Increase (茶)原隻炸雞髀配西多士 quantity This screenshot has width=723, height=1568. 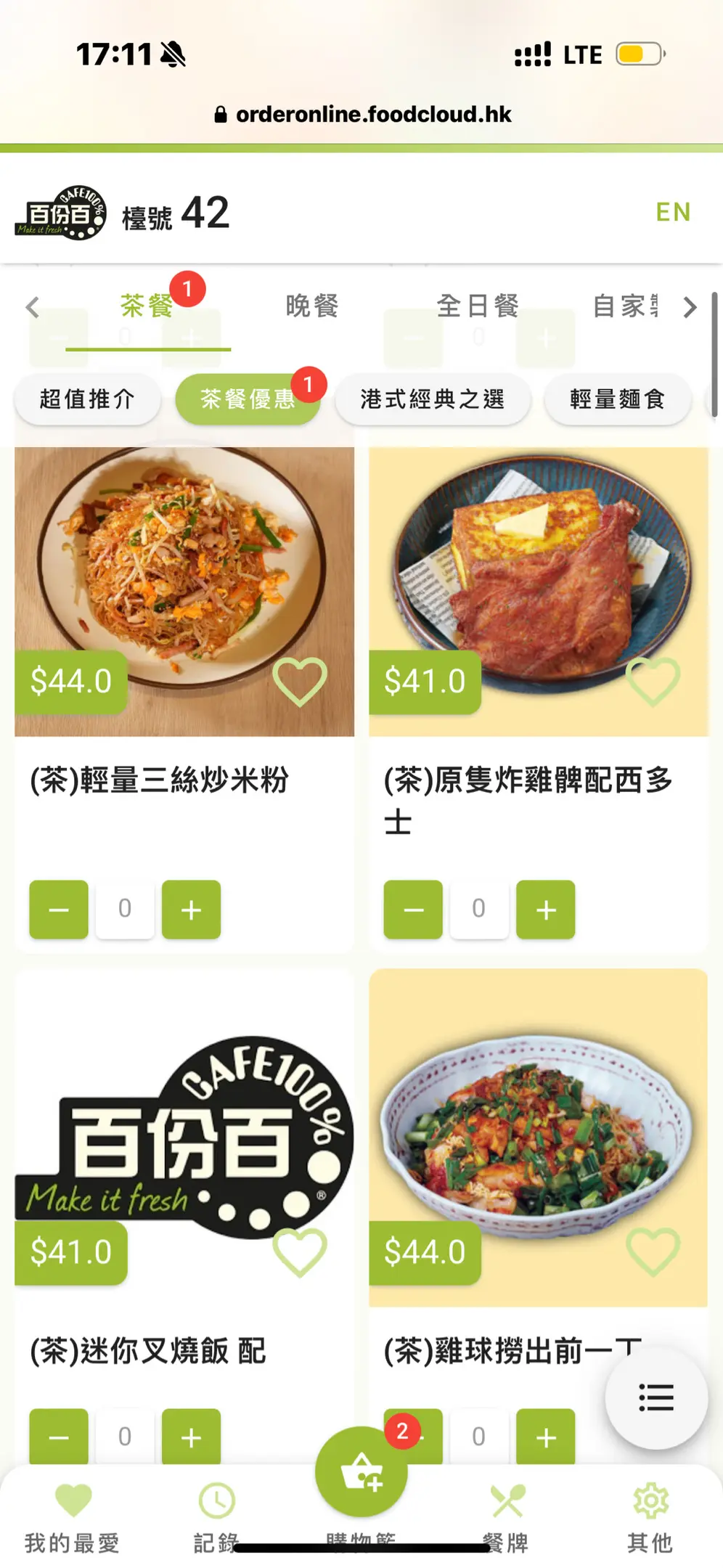coord(545,910)
